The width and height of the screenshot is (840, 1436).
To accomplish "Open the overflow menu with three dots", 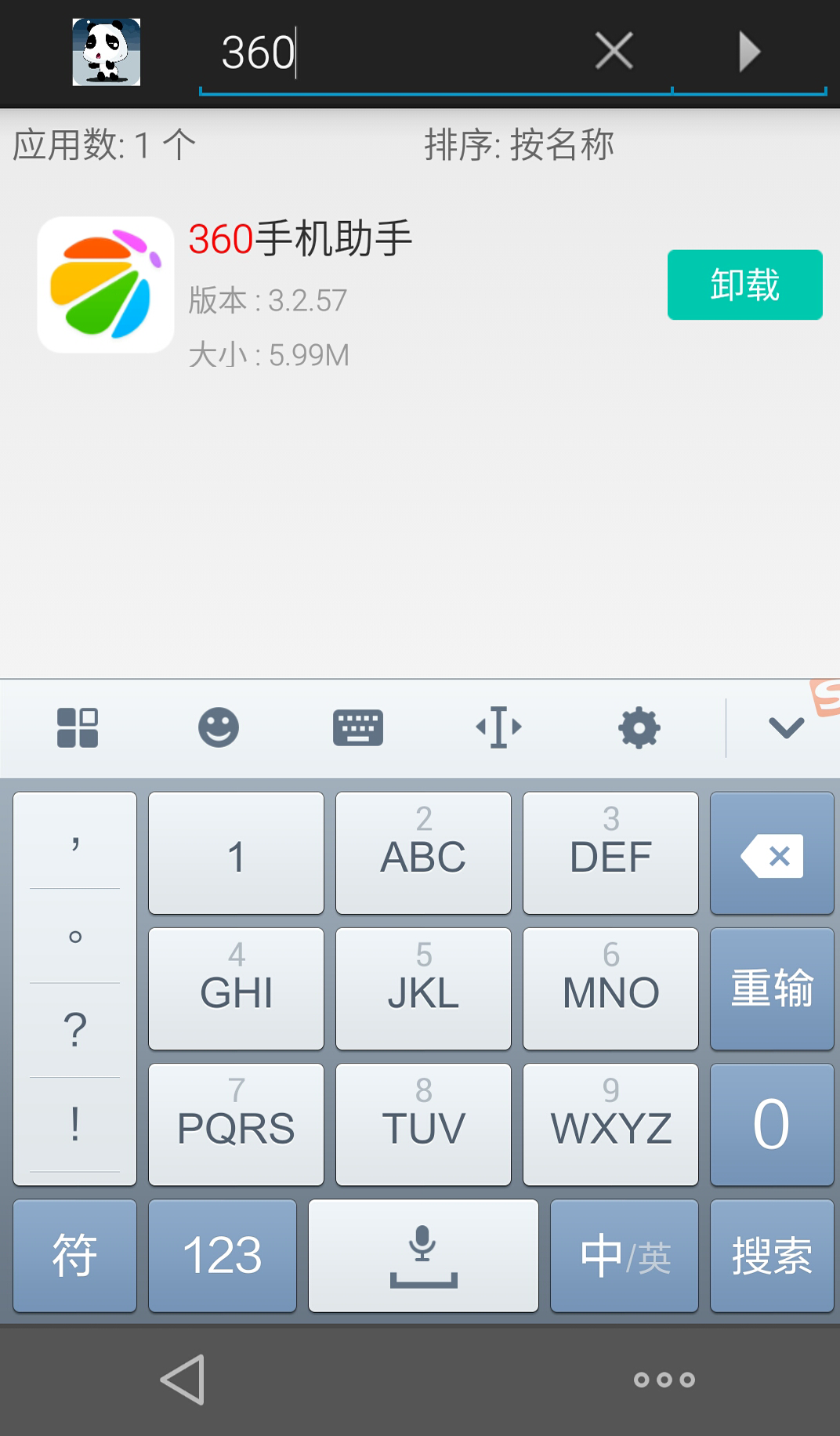I will (662, 1380).
